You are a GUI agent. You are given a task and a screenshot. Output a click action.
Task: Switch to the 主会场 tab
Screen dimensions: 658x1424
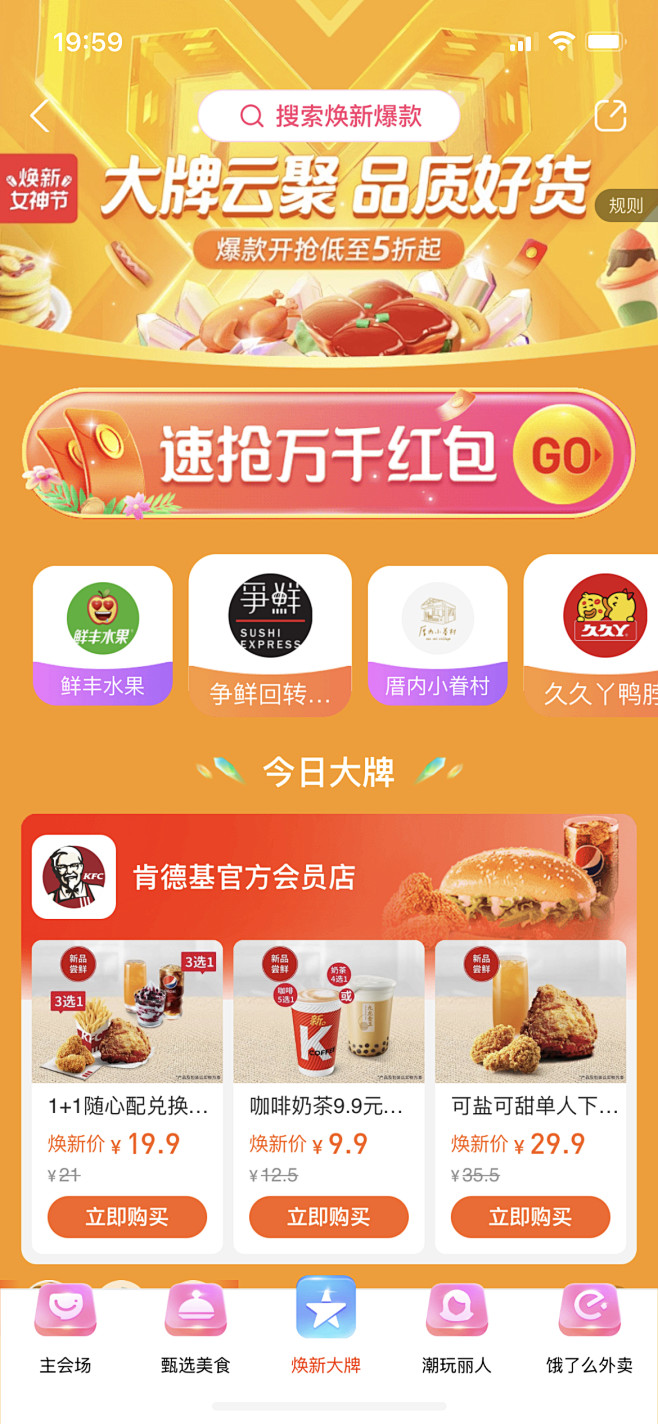[65, 1329]
